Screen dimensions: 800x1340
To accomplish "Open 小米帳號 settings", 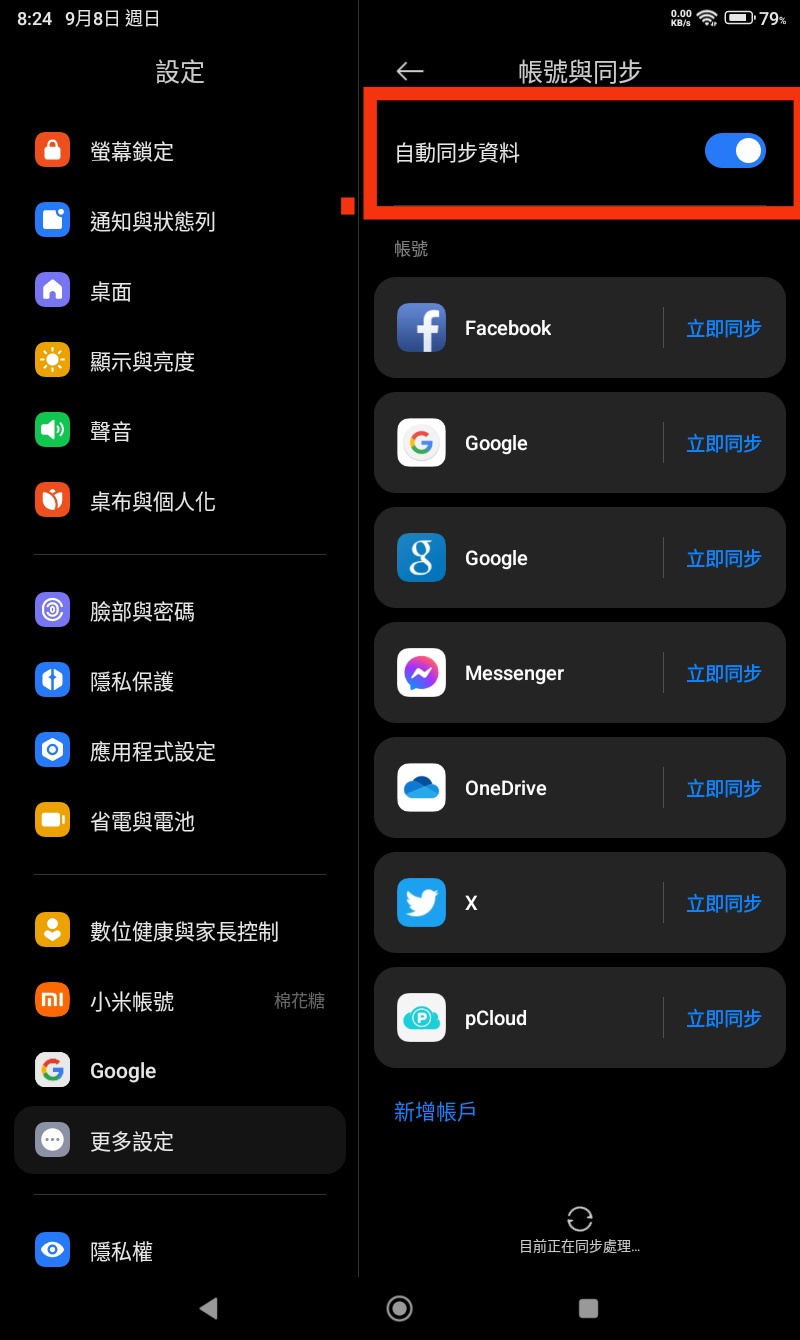I will coord(132,1001).
